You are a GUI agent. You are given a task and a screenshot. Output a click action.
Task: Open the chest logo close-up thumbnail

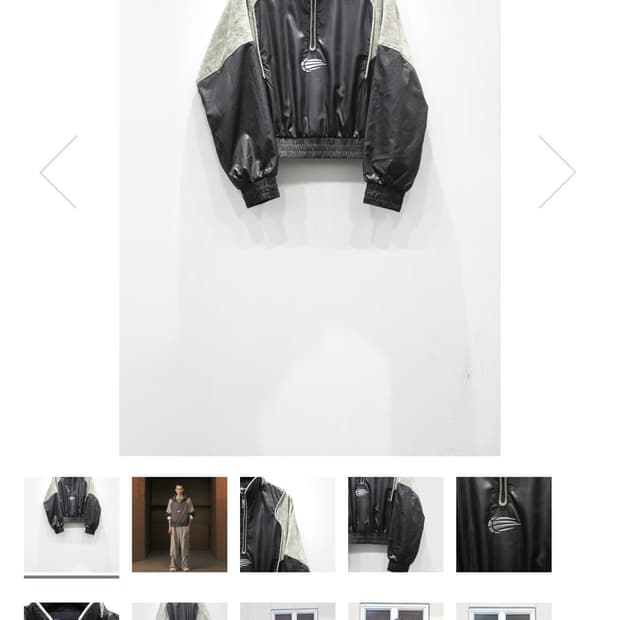[503, 524]
